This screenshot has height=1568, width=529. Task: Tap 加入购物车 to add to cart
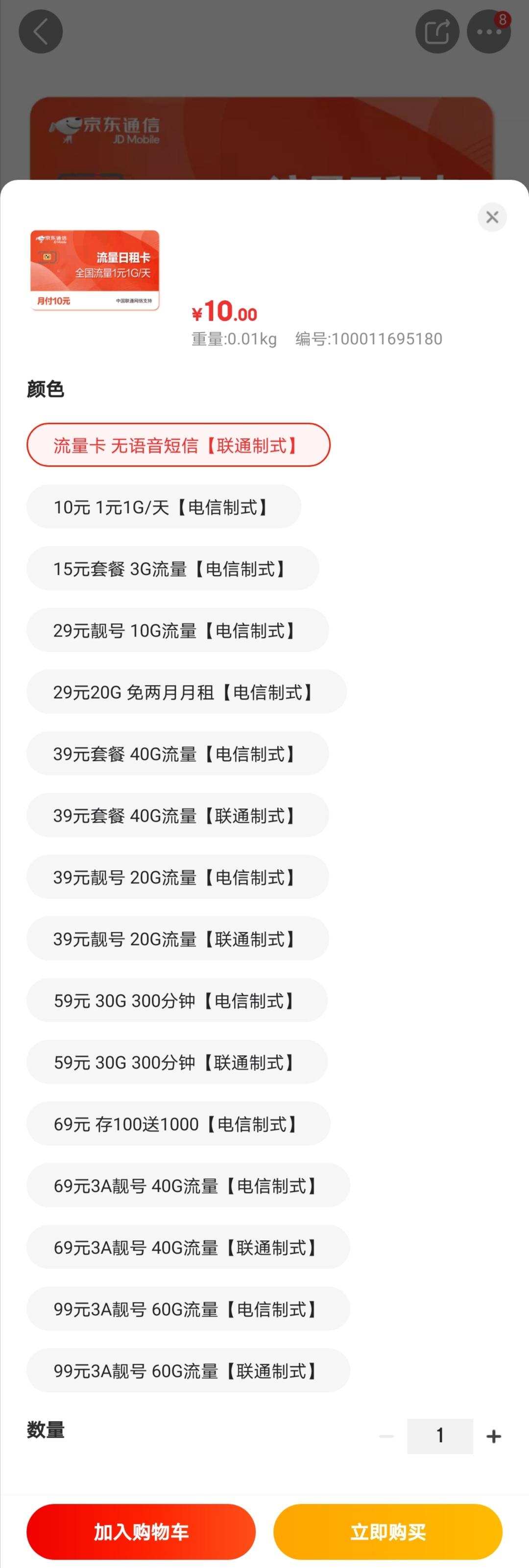[141, 1531]
